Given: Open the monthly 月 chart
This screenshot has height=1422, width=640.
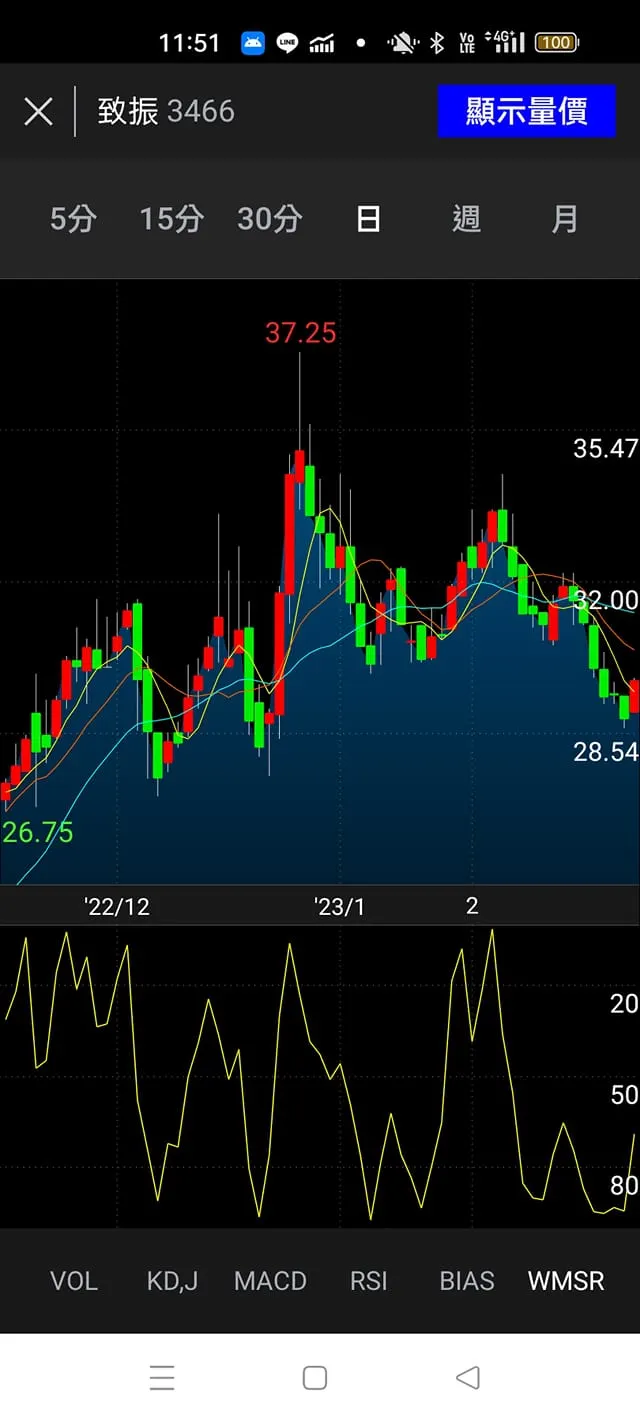Looking at the screenshot, I should pyautogui.click(x=565, y=219).
